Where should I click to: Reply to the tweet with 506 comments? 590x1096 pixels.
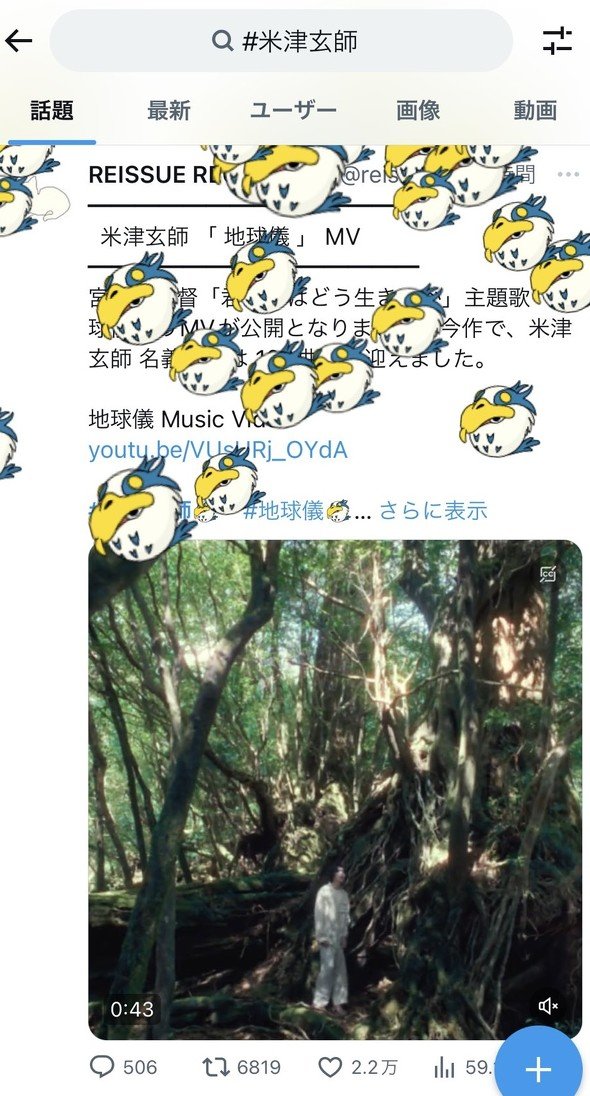[124, 1067]
